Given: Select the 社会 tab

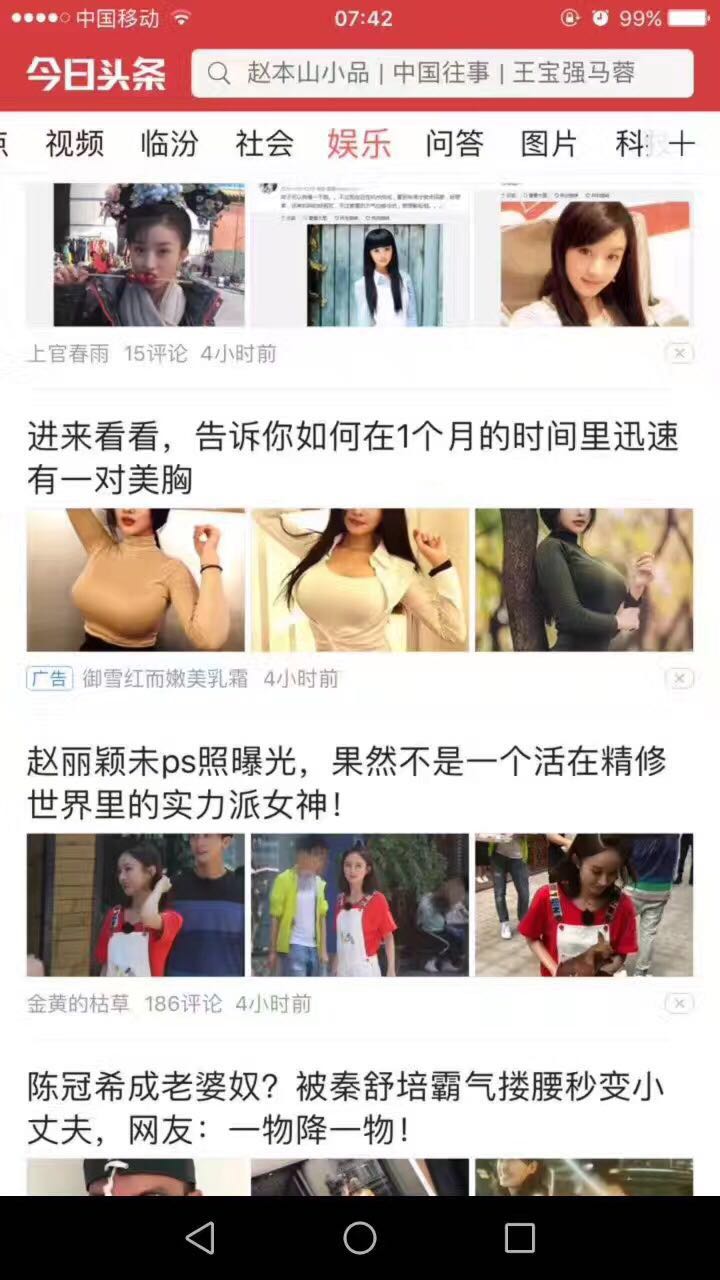Looking at the screenshot, I should [265, 143].
